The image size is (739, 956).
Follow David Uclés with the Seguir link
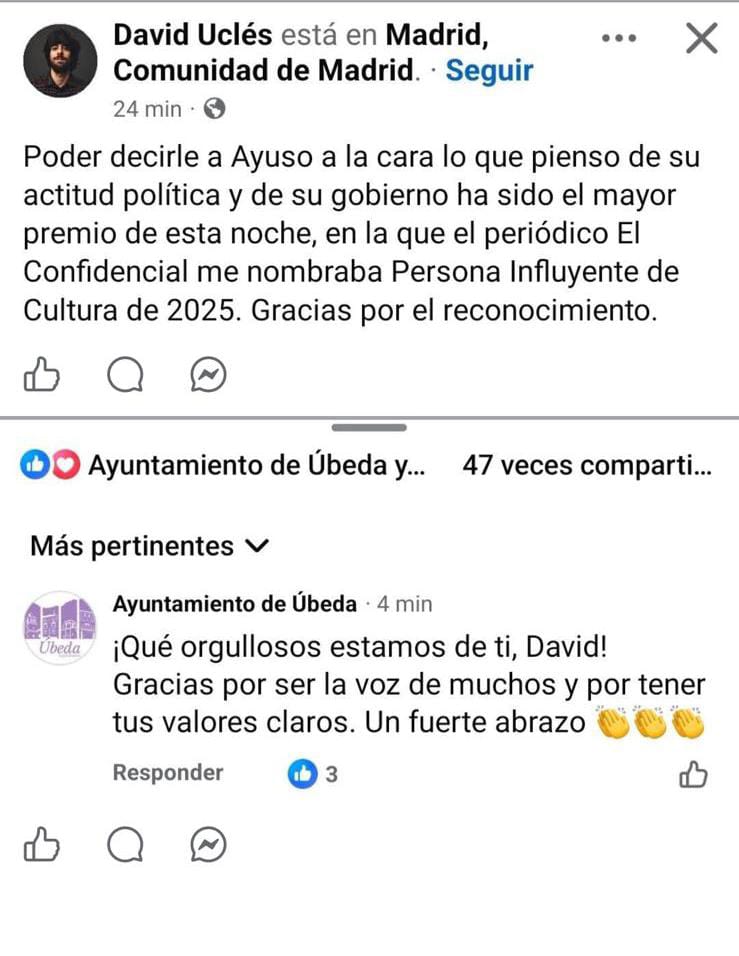[489, 71]
